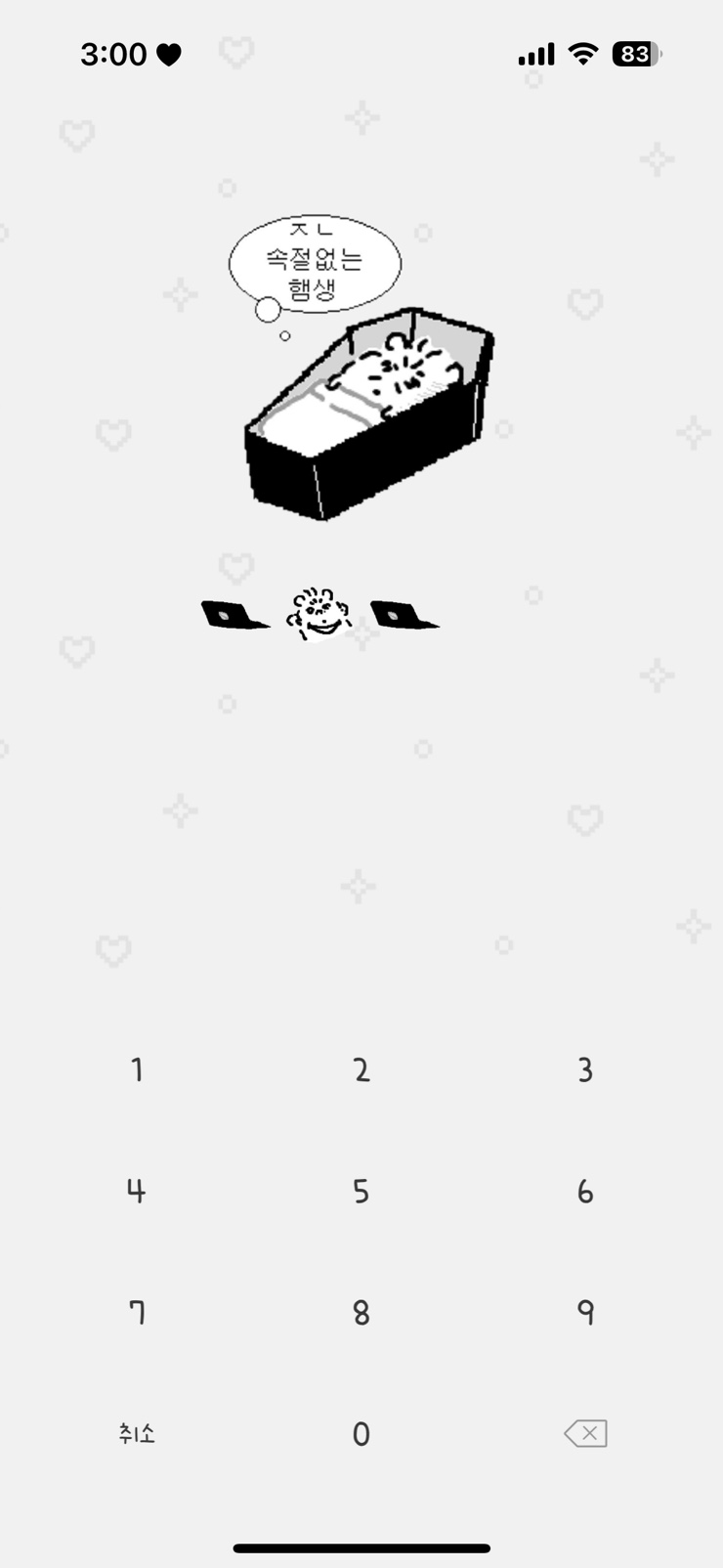Select digit 6 on the keypad

[585, 1191]
